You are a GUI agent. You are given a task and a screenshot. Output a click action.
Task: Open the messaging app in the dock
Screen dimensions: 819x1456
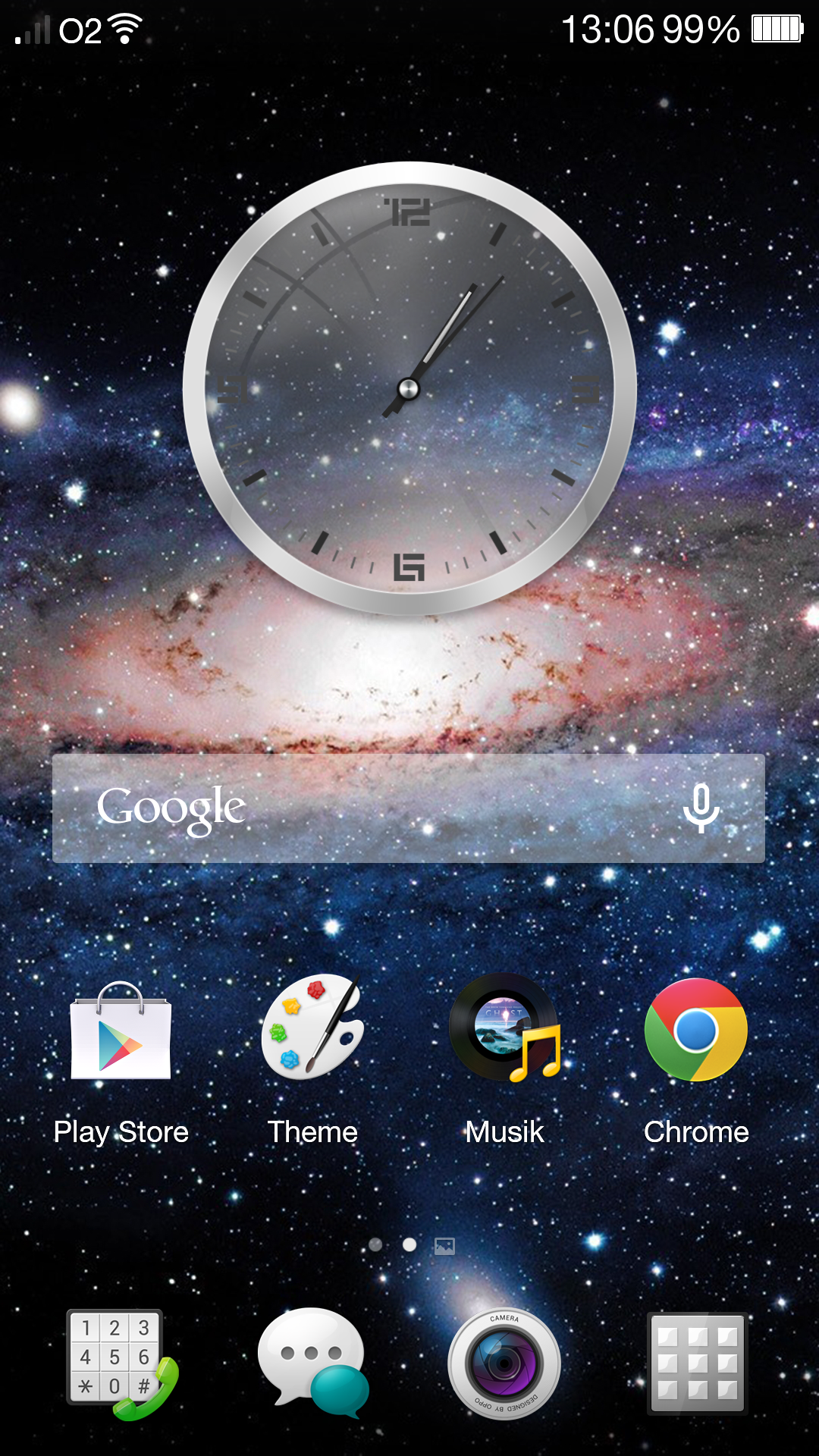(x=312, y=1363)
